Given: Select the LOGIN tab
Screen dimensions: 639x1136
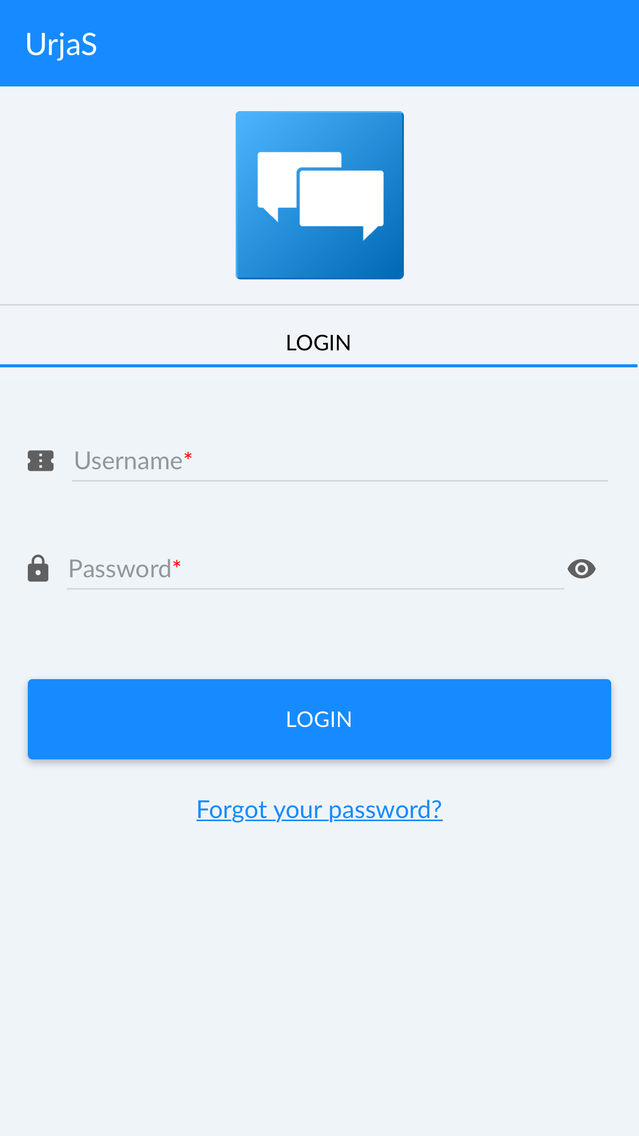Looking at the screenshot, I should click(x=319, y=342).
